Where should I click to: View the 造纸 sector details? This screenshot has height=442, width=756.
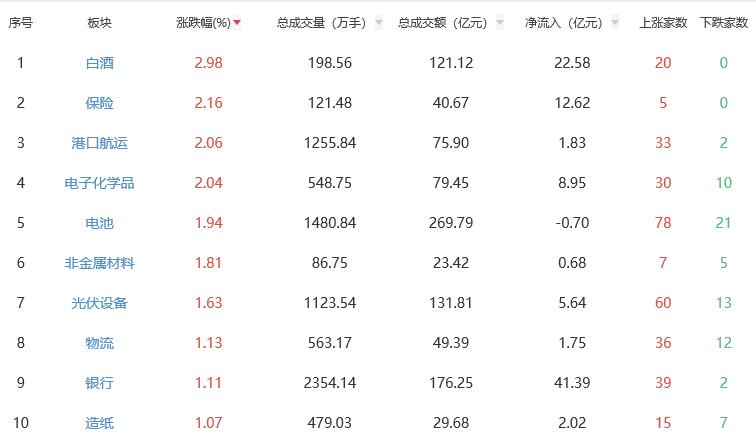click(100, 423)
